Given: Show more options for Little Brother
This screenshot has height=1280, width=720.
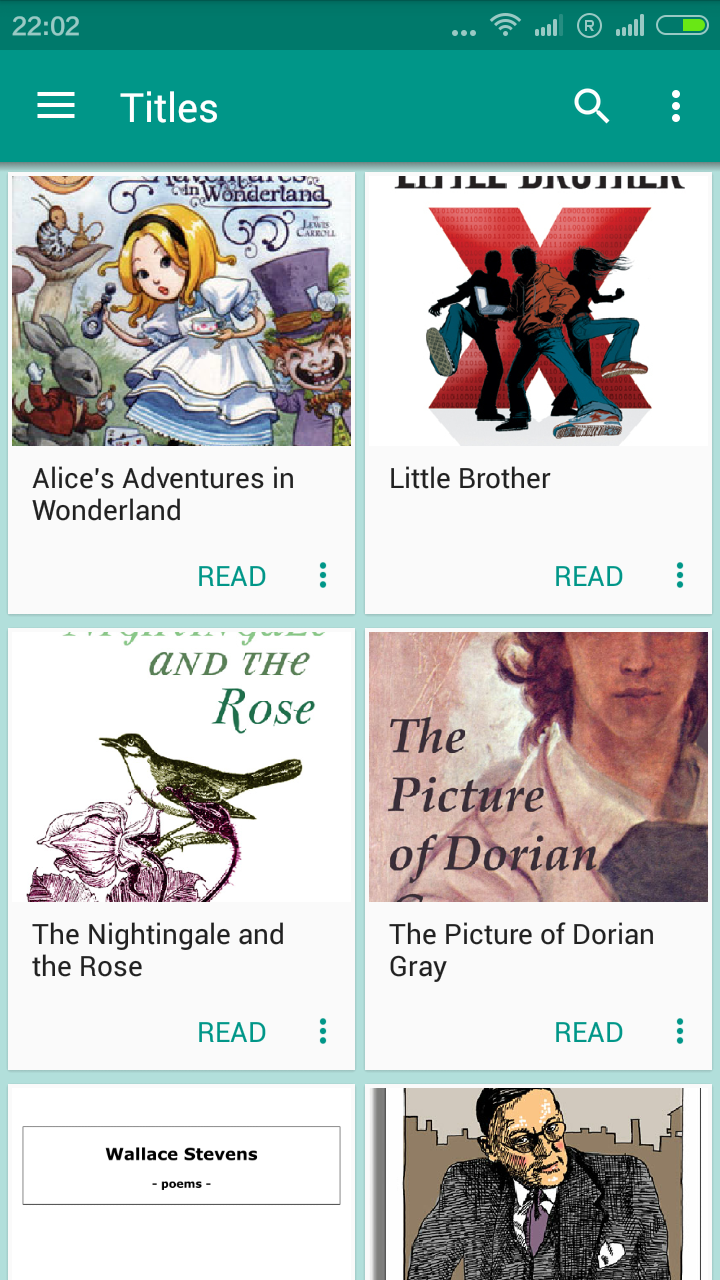Looking at the screenshot, I should pyautogui.click(x=680, y=575).
